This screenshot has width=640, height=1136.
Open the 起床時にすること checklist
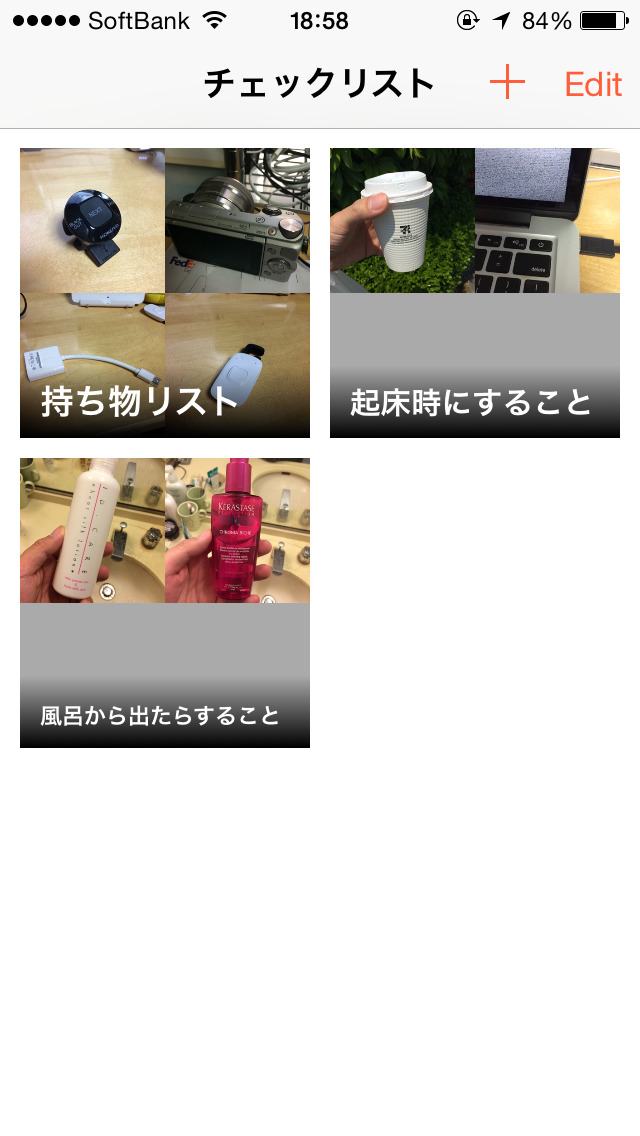pyautogui.click(x=475, y=293)
